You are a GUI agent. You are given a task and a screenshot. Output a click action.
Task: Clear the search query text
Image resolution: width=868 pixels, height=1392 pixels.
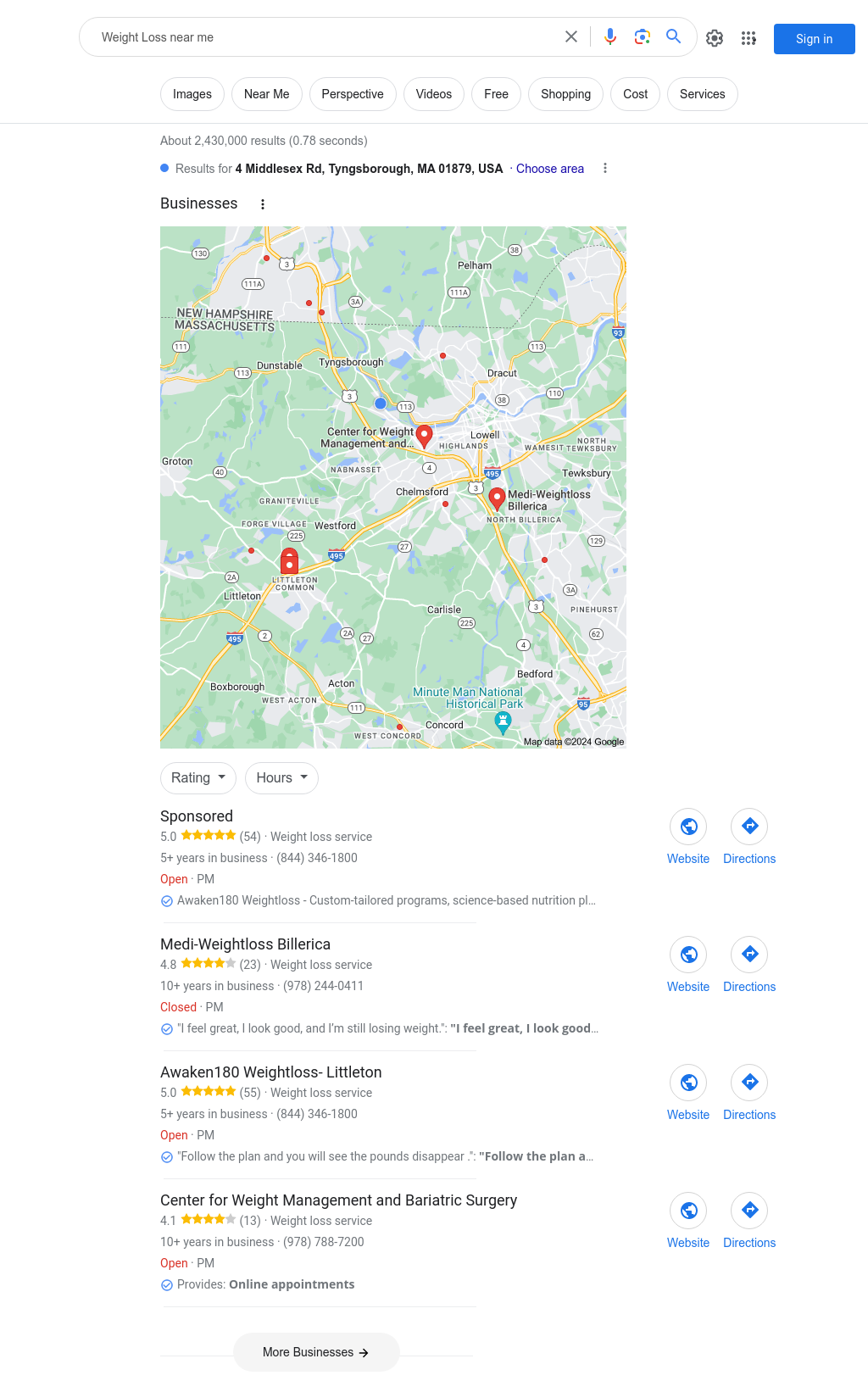tap(571, 36)
